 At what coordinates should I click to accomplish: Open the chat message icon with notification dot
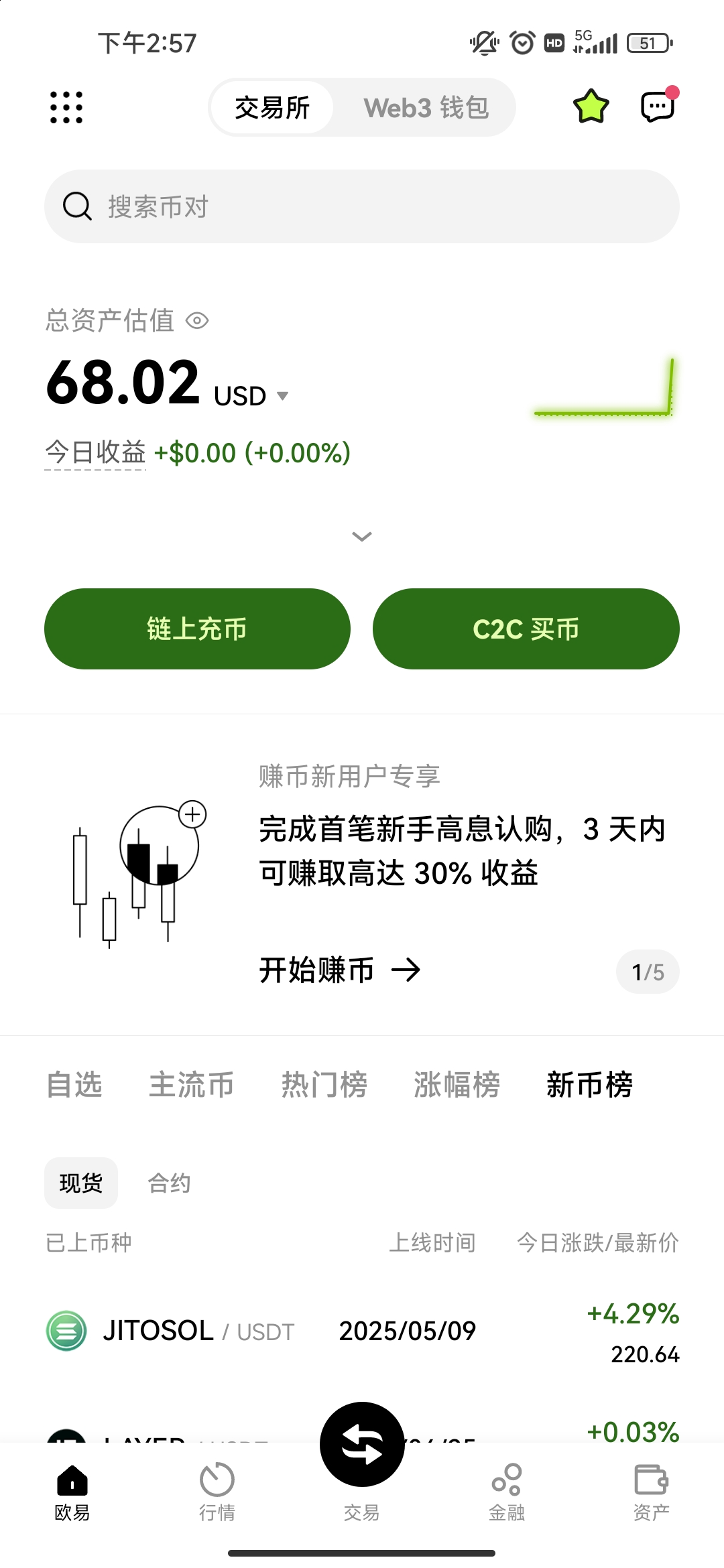pyautogui.click(x=656, y=107)
